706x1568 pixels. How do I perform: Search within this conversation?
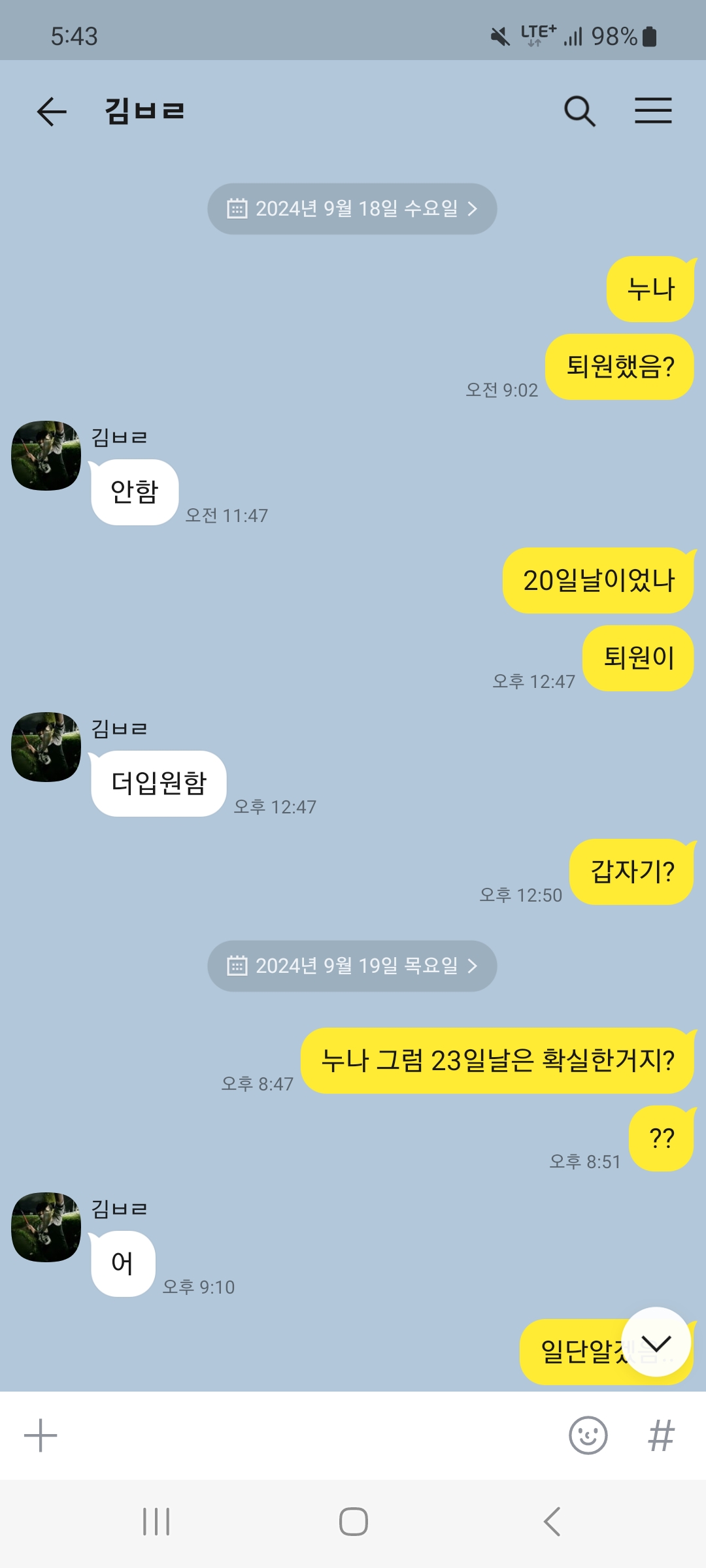[x=579, y=111]
